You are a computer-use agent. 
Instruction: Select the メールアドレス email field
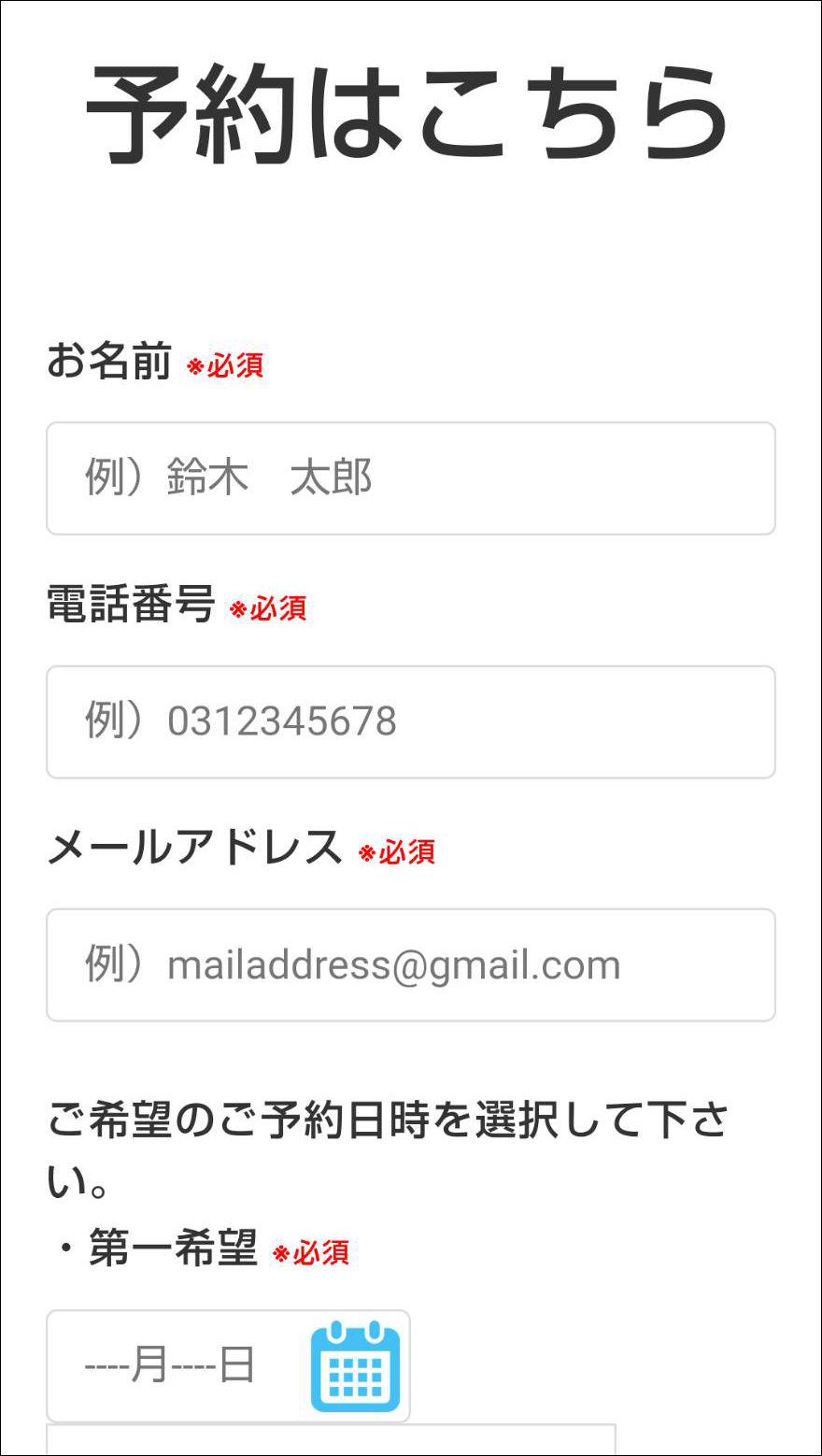tap(411, 964)
